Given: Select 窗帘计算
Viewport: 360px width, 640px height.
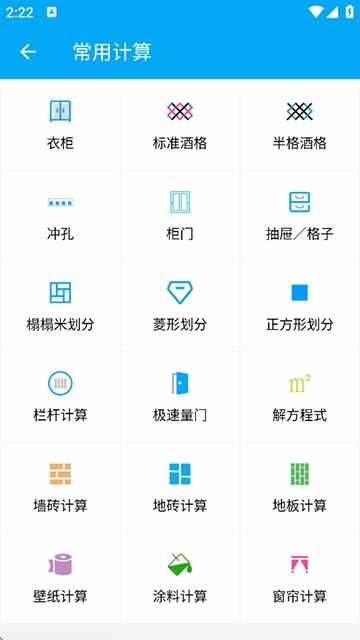Looking at the screenshot, I should click(300, 578).
